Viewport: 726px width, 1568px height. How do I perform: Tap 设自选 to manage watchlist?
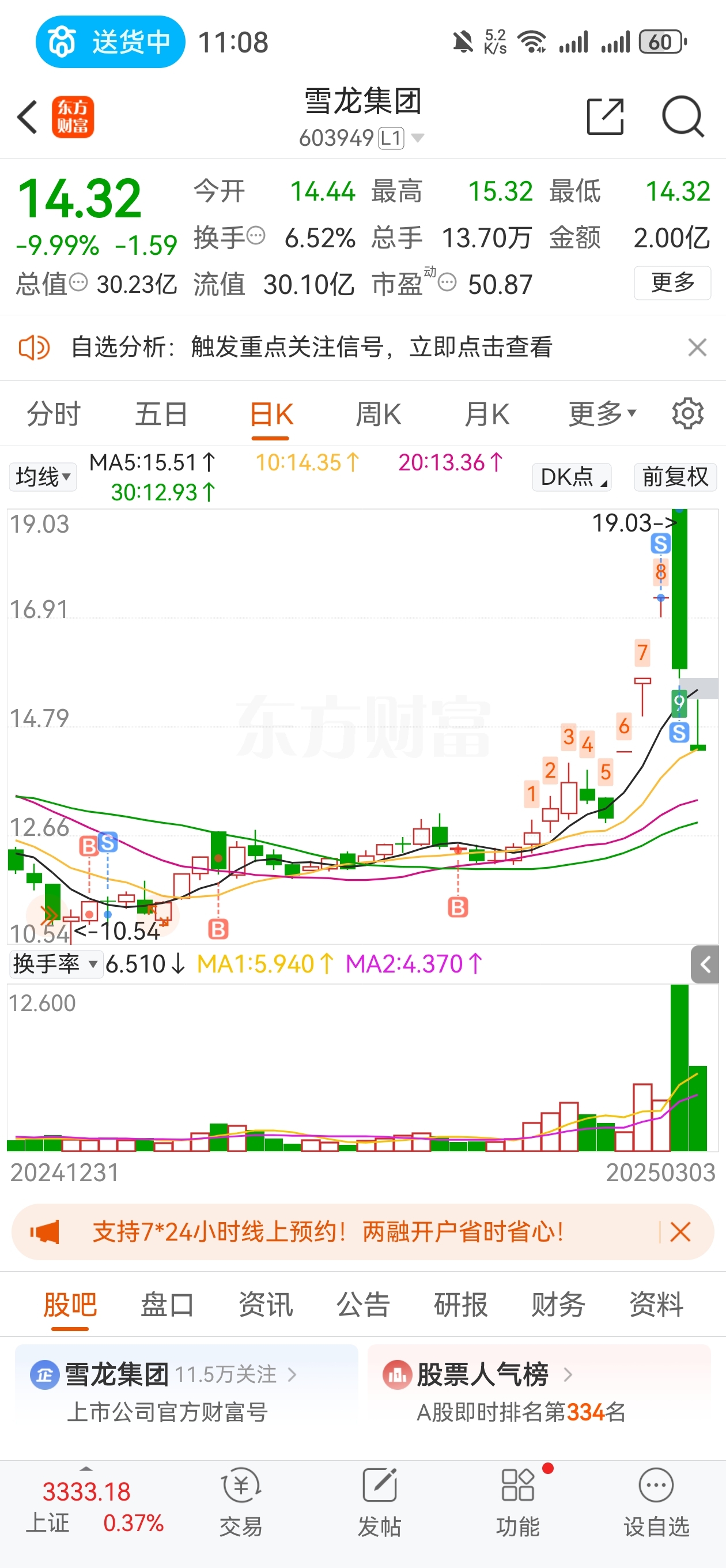click(656, 1502)
